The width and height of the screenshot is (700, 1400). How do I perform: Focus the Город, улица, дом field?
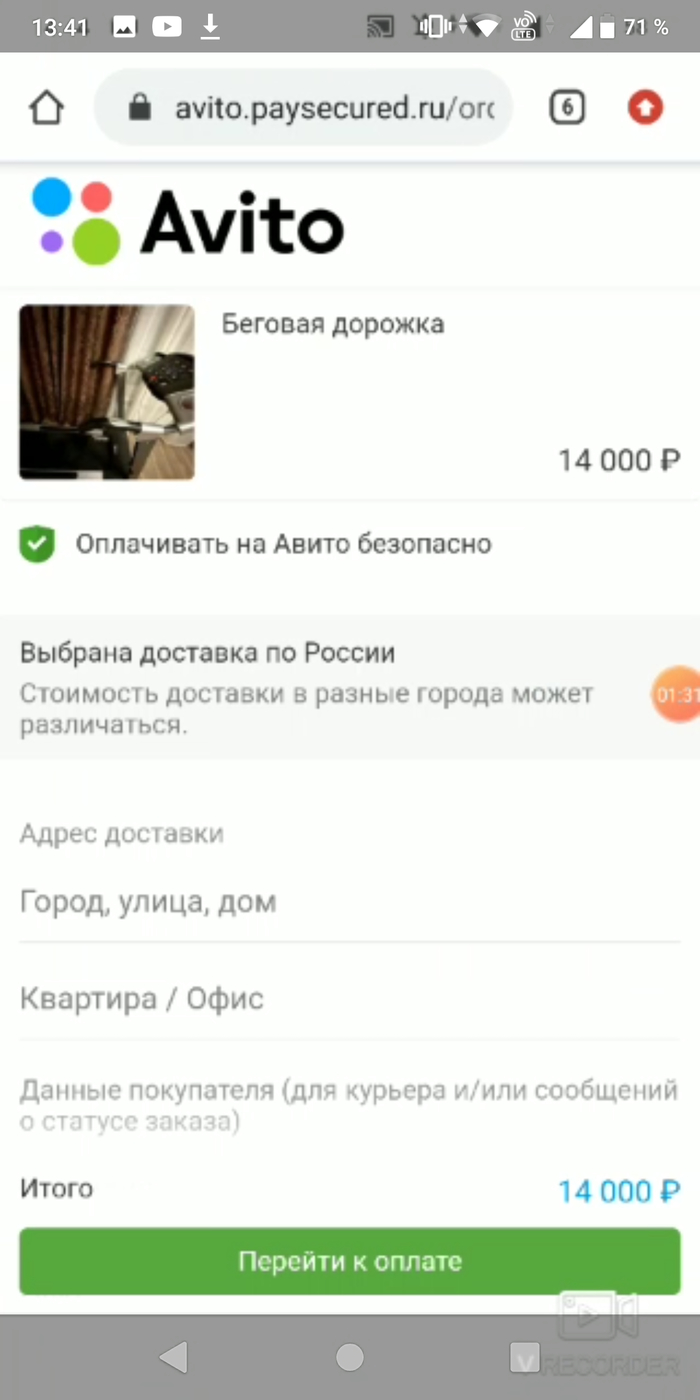(x=350, y=903)
